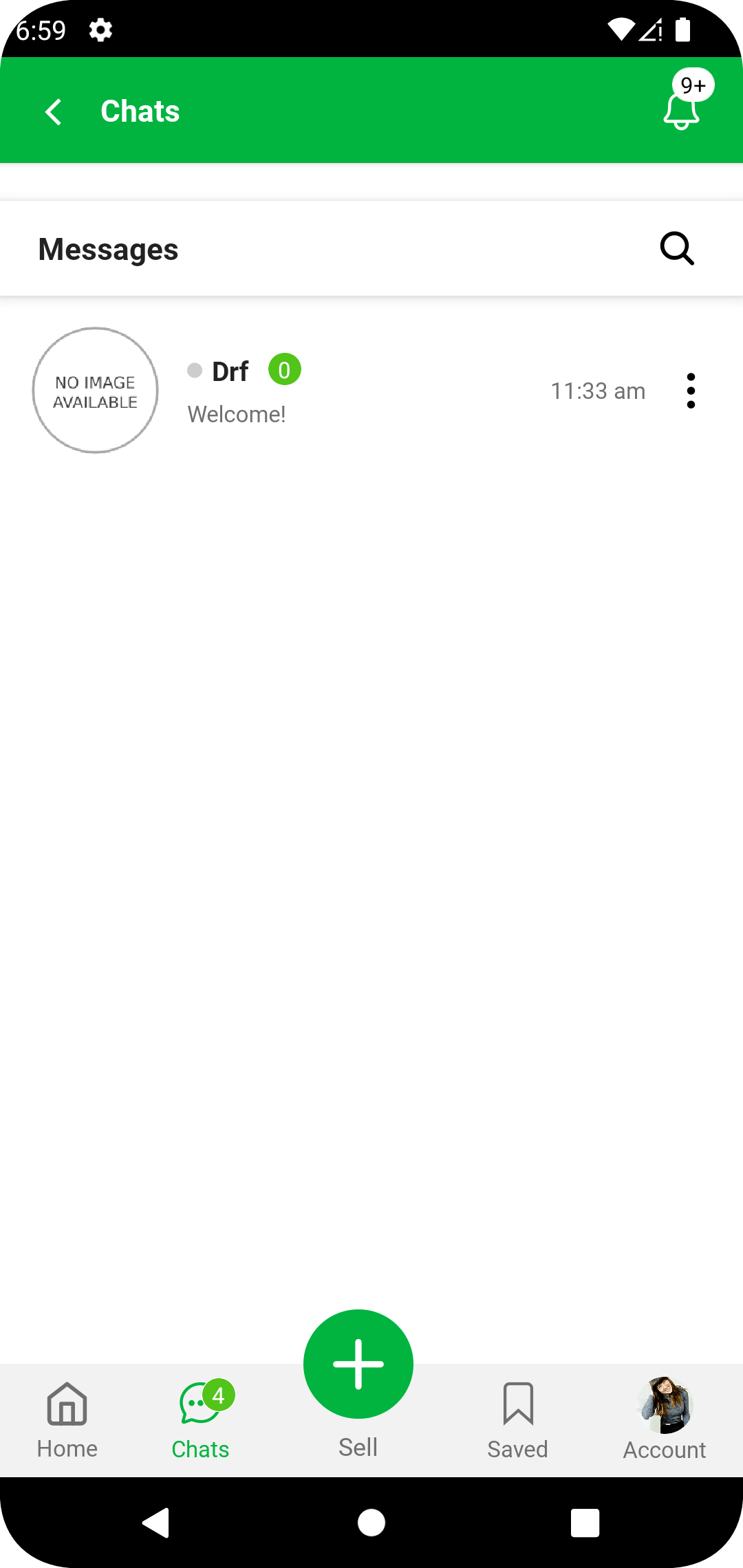Open the notifications bell

(x=682, y=110)
